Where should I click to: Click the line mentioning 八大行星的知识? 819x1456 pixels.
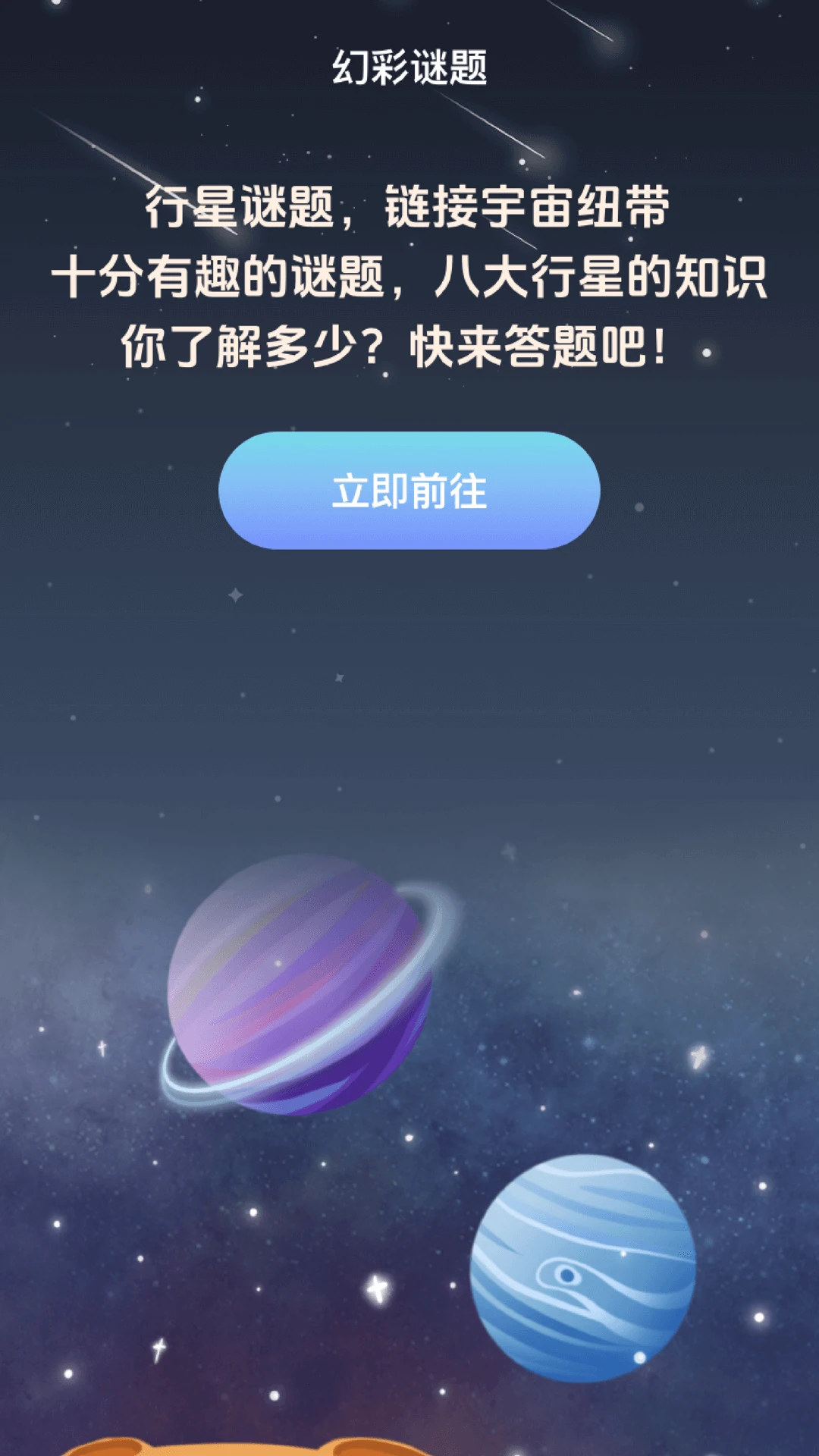tap(409, 281)
